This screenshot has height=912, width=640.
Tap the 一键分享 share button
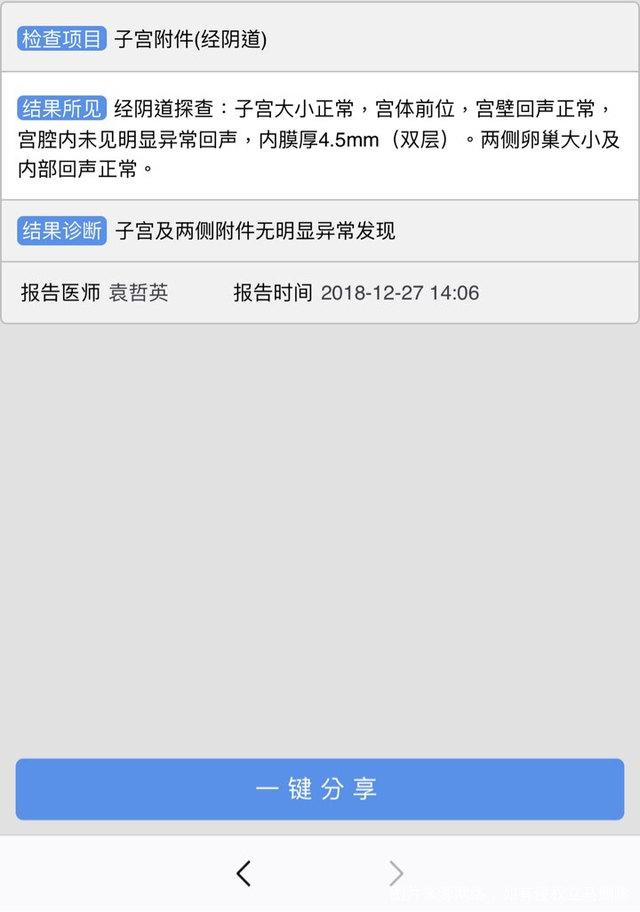point(319,789)
